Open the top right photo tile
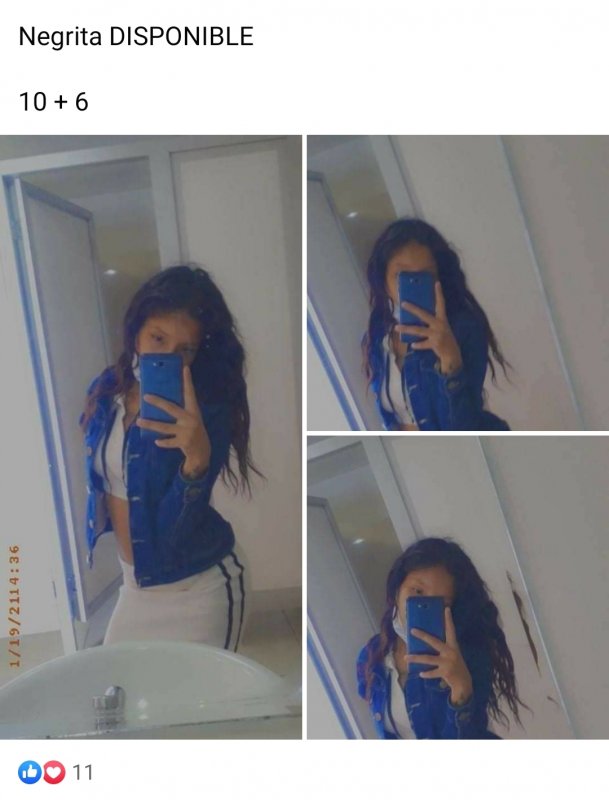 [x=457, y=283]
